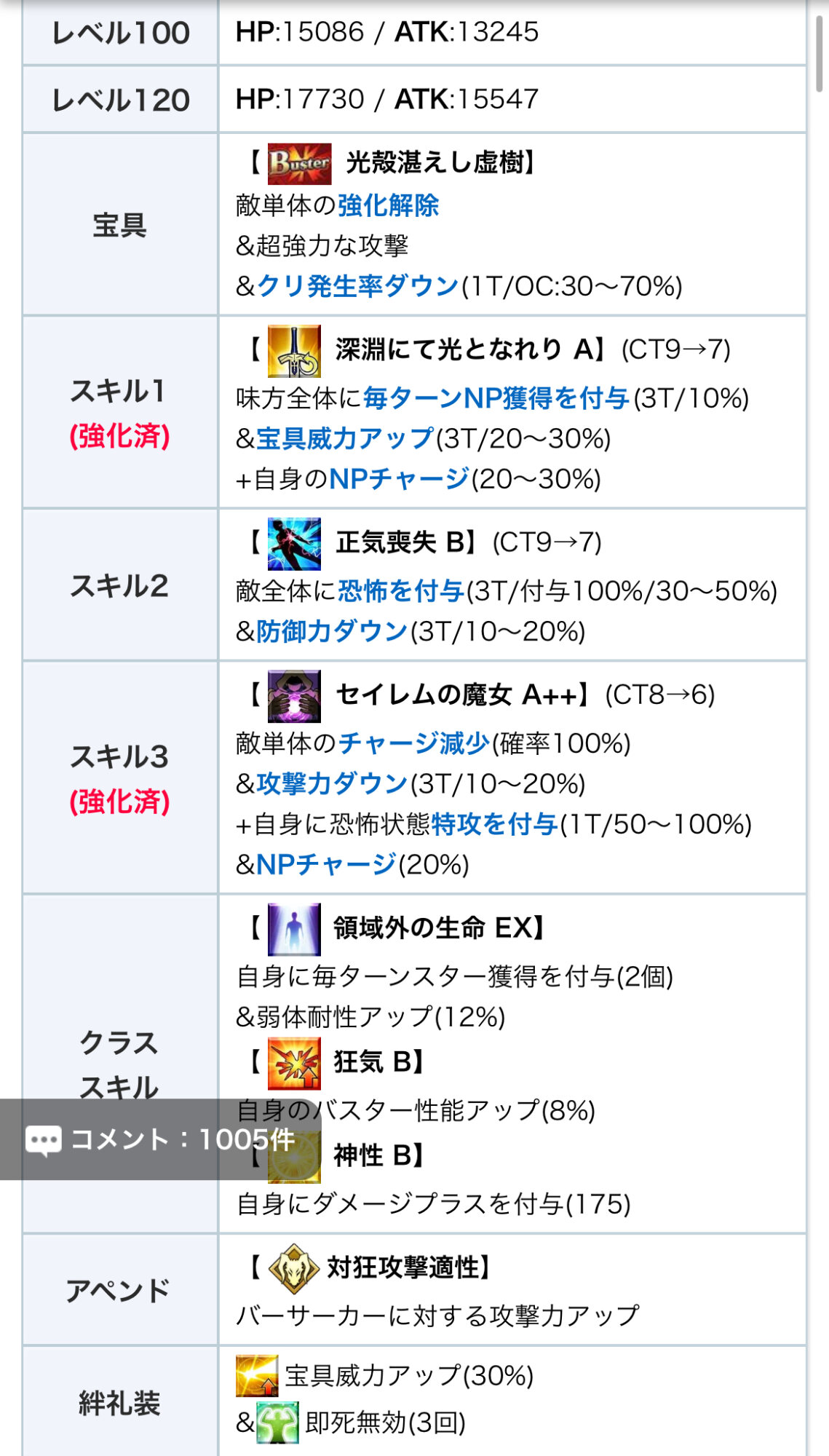Follow the 防御力ダウン link
Image resolution: width=829 pixels, height=1456 pixels.
point(332,631)
